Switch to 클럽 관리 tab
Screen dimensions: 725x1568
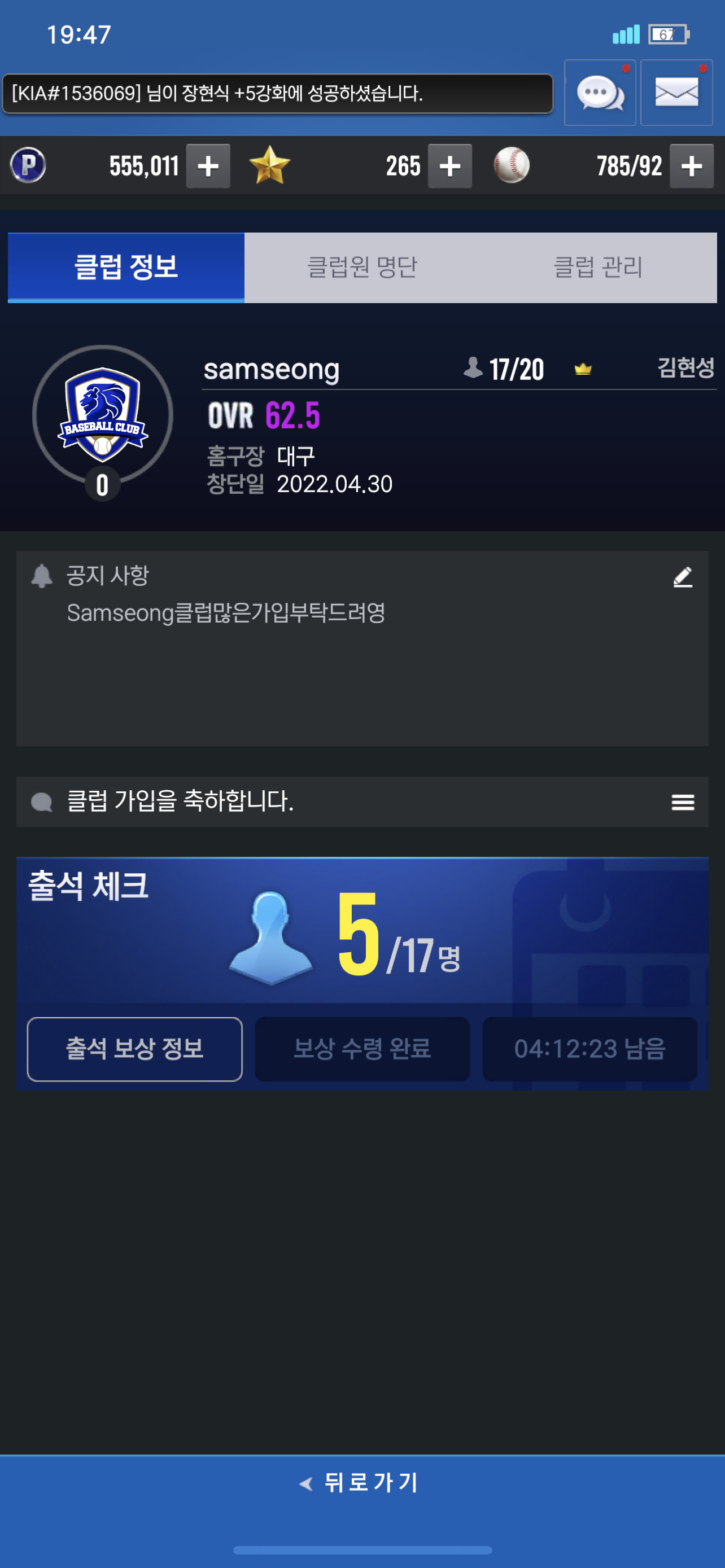[x=598, y=267]
